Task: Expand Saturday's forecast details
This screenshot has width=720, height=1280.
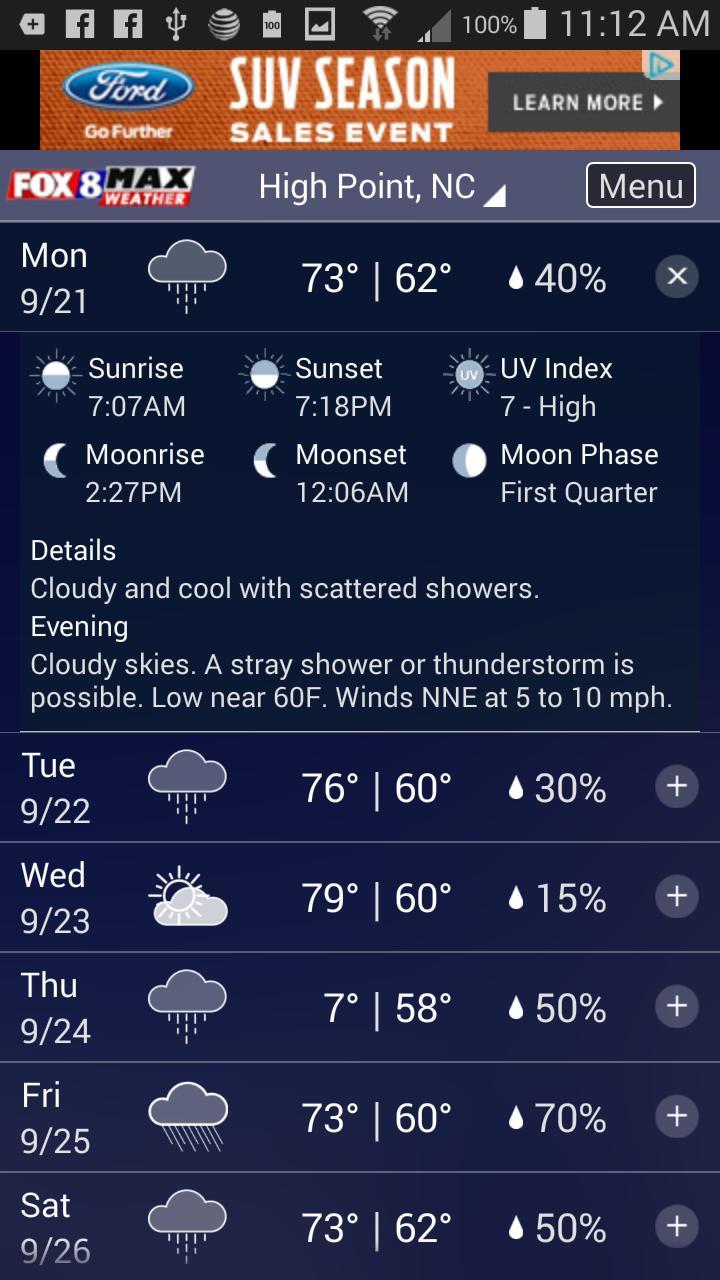Action: pos(677,1227)
